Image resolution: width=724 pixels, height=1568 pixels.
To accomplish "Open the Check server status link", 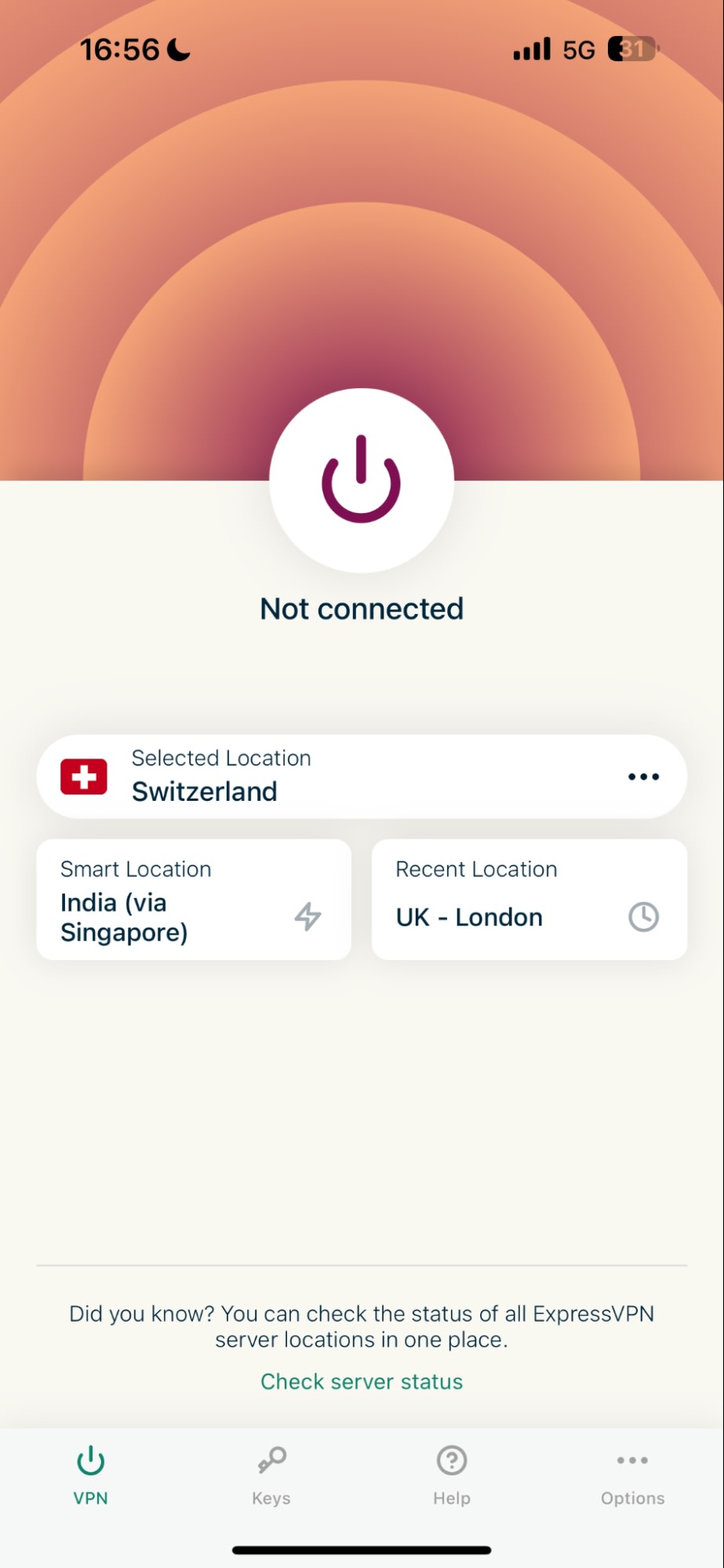I will click(x=362, y=1381).
